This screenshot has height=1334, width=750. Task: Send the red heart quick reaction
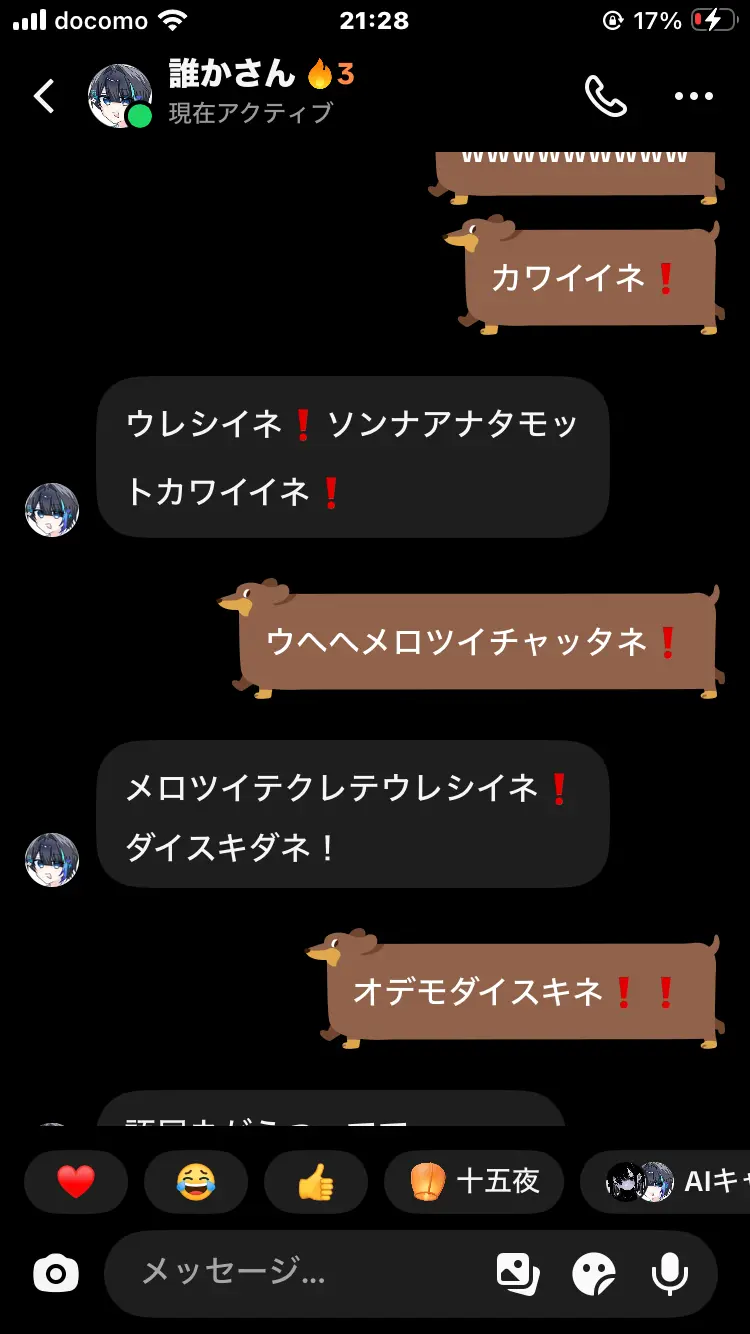point(76,1182)
